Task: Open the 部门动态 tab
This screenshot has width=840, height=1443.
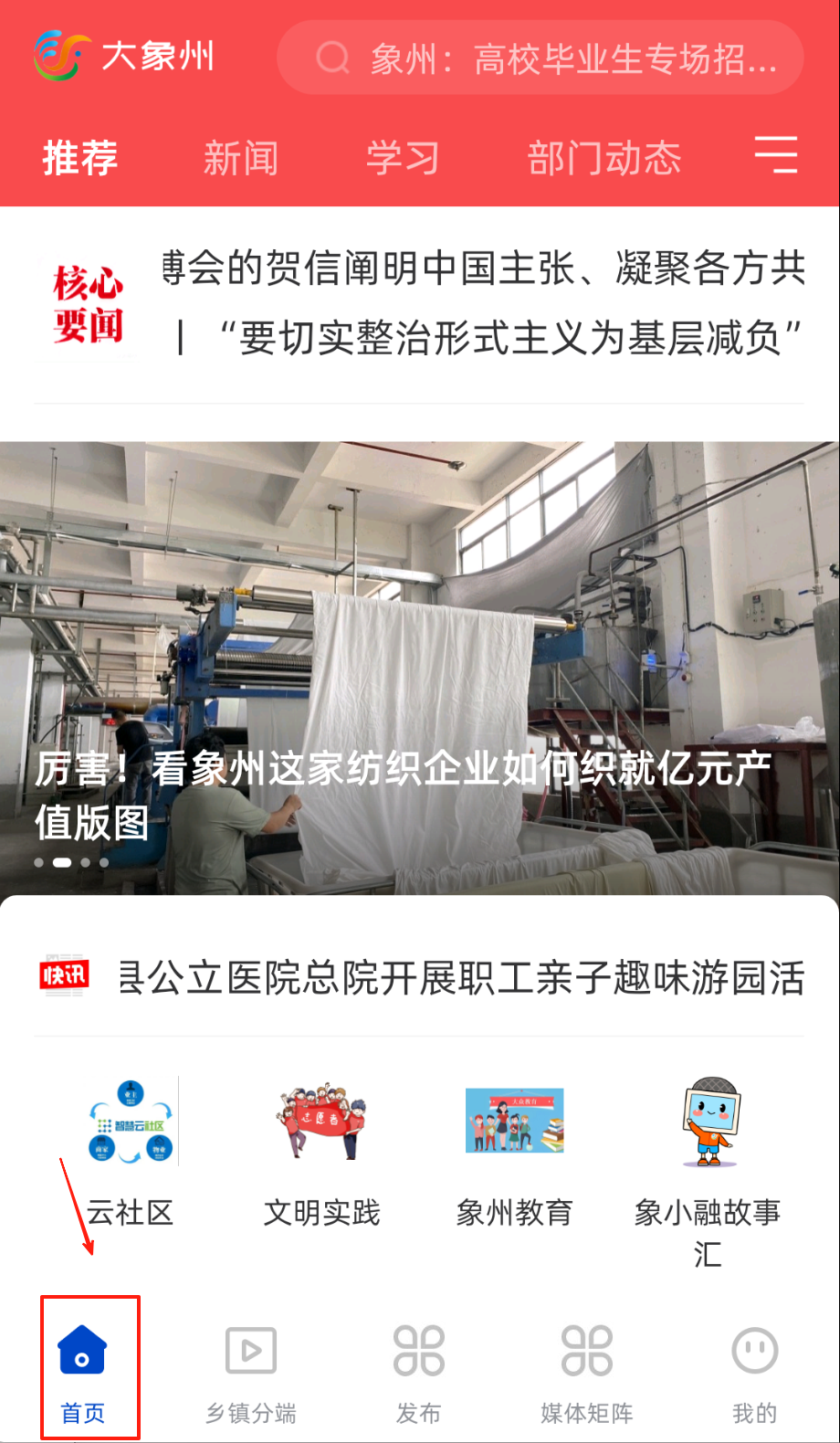Action: [604, 159]
